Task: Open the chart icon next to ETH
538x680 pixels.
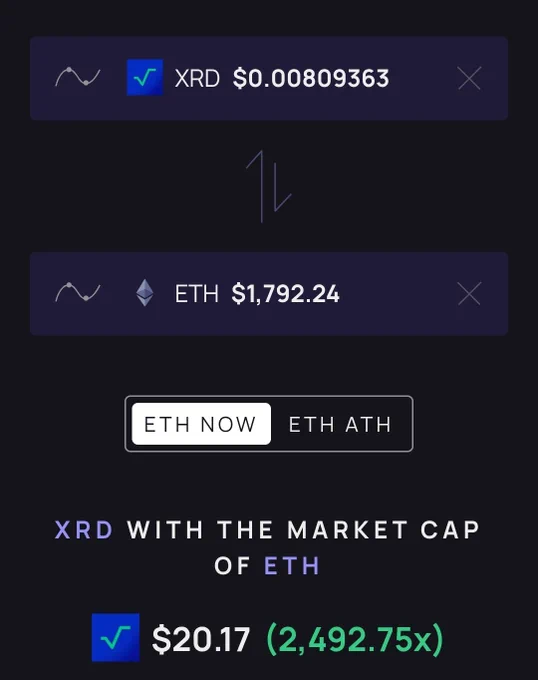Action: tap(78, 292)
